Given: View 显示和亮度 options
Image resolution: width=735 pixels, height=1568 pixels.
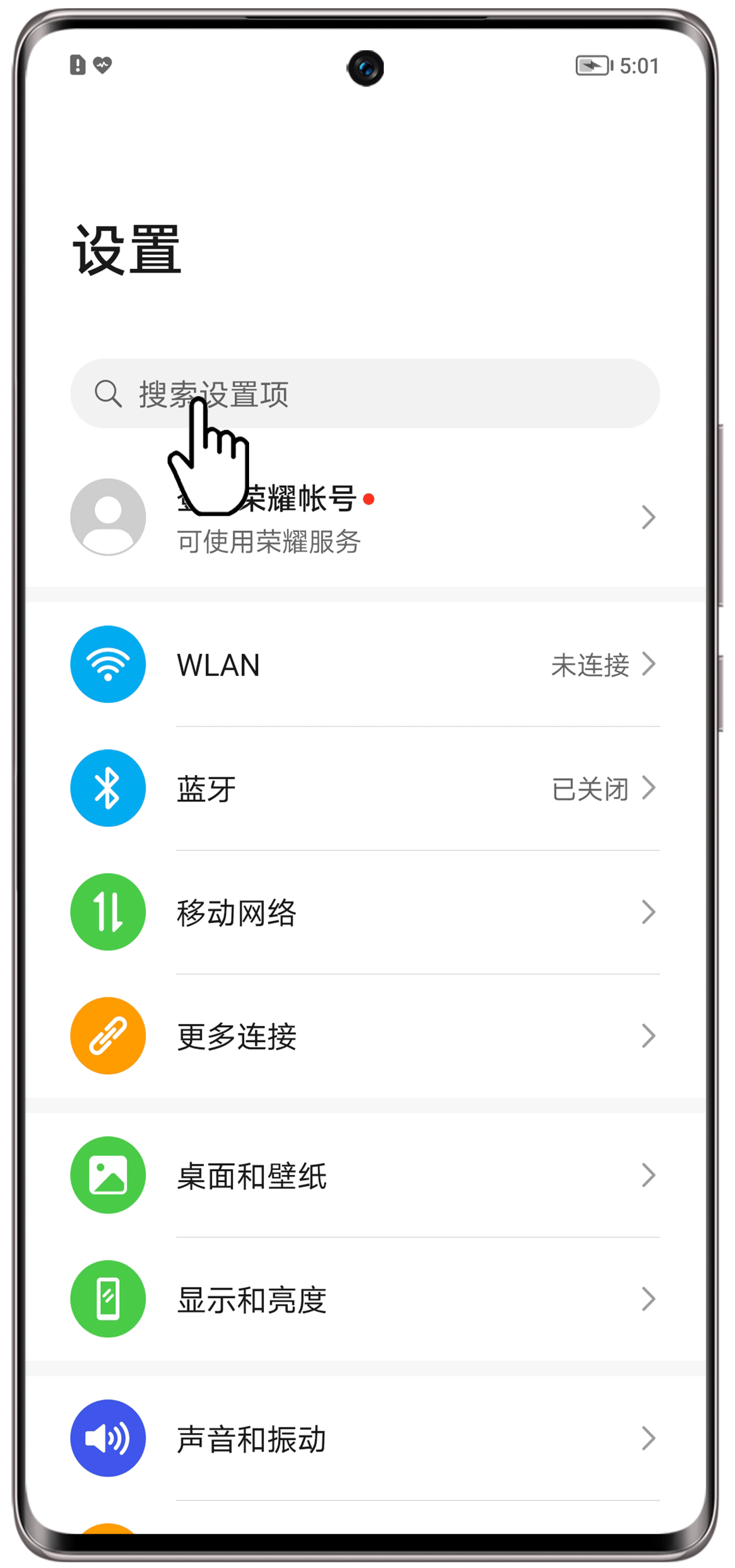Looking at the screenshot, I should pos(365,1299).
